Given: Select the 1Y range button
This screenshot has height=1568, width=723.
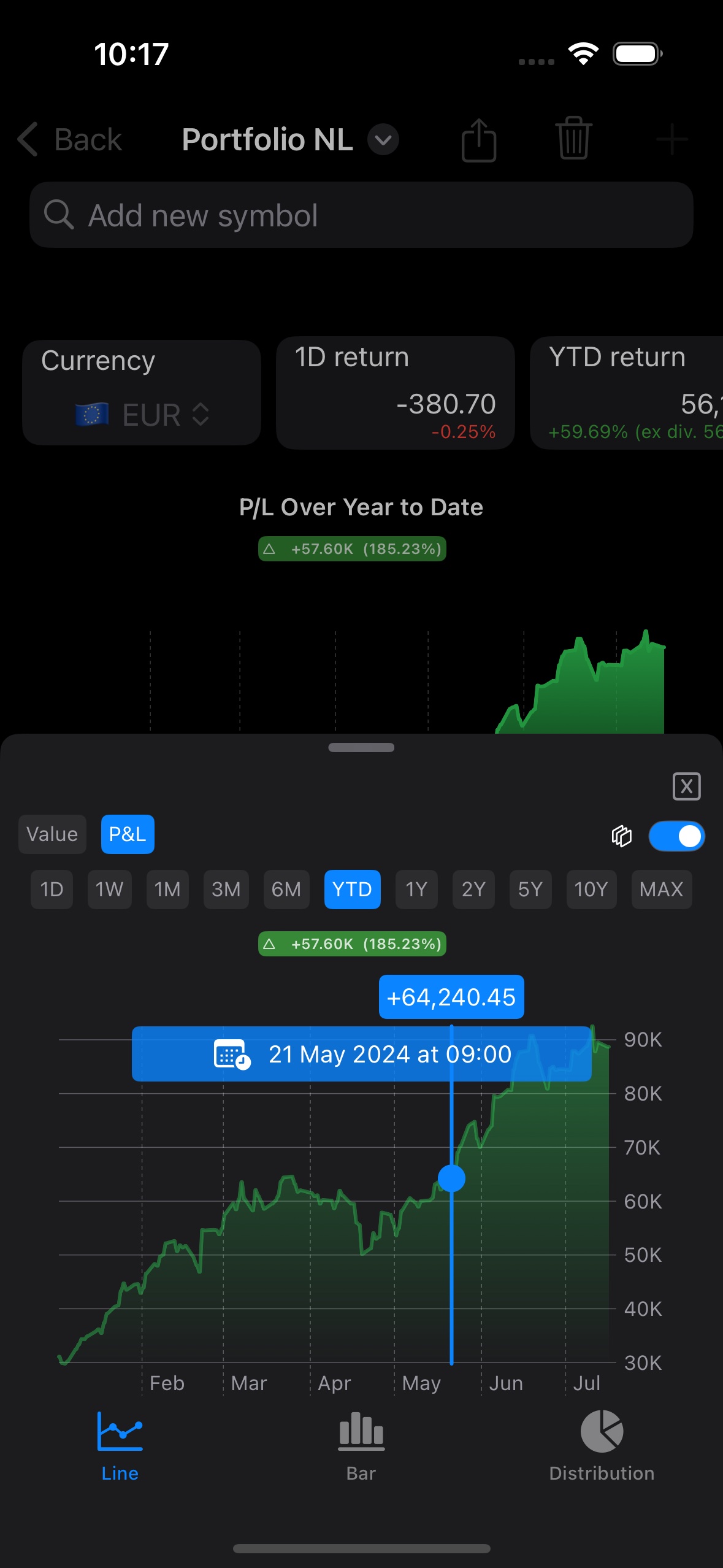Looking at the screenshot, I should pyautogui.click(x=416, y=890).
